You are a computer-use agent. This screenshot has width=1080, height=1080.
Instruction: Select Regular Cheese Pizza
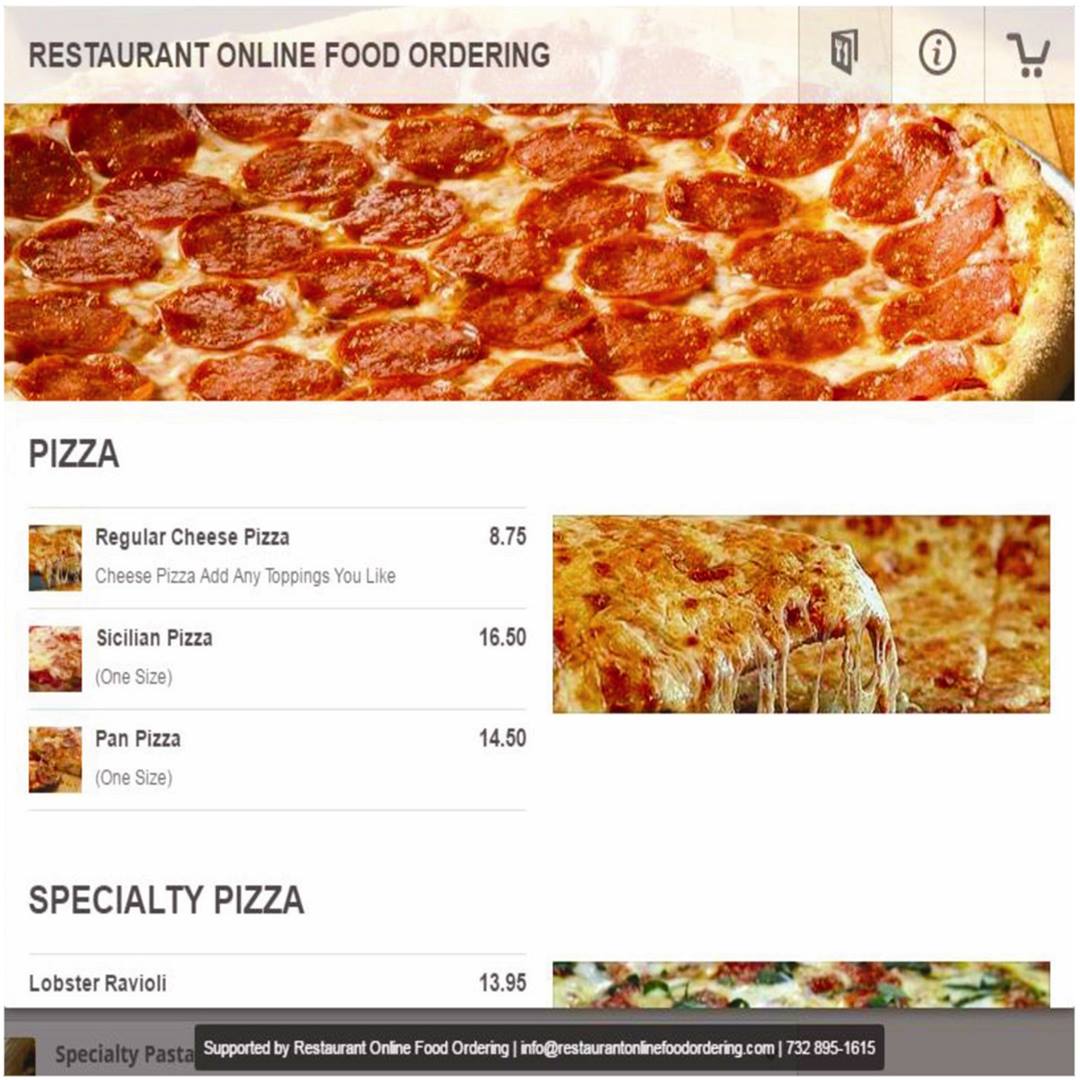point(192,538)
